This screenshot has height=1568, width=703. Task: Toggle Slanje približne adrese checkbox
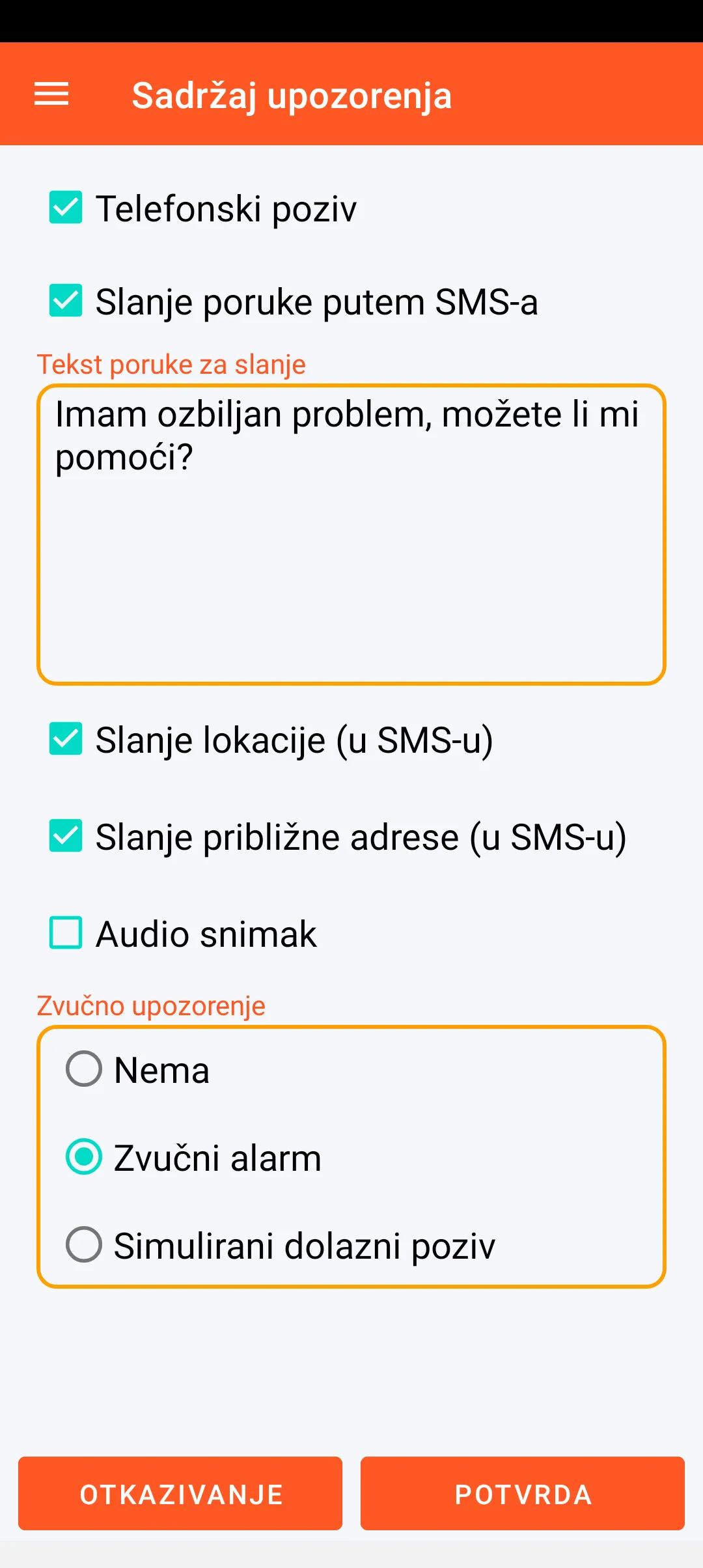point(66,836)
